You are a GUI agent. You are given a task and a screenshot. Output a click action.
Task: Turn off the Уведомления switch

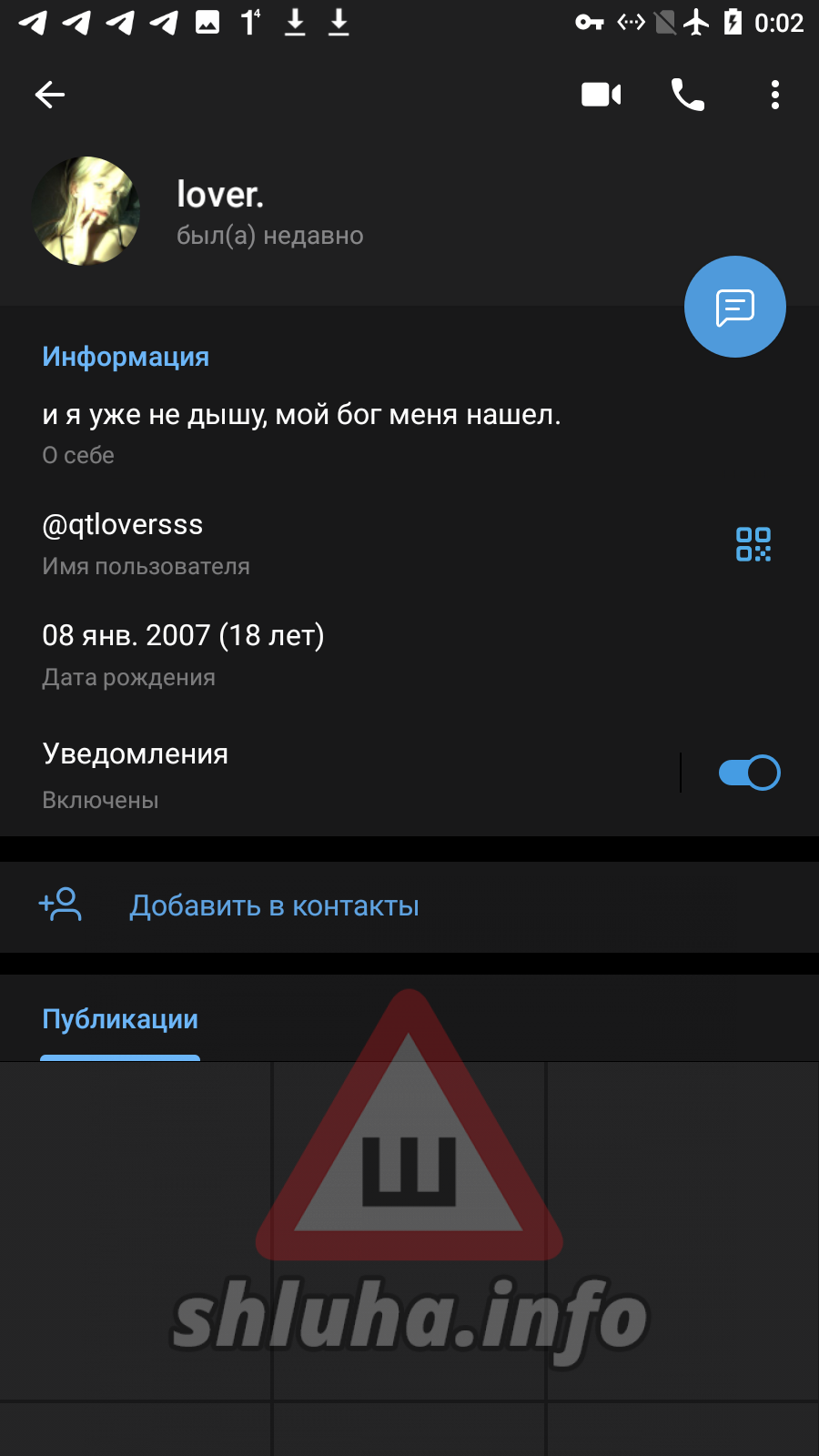[x=749, y=773]
